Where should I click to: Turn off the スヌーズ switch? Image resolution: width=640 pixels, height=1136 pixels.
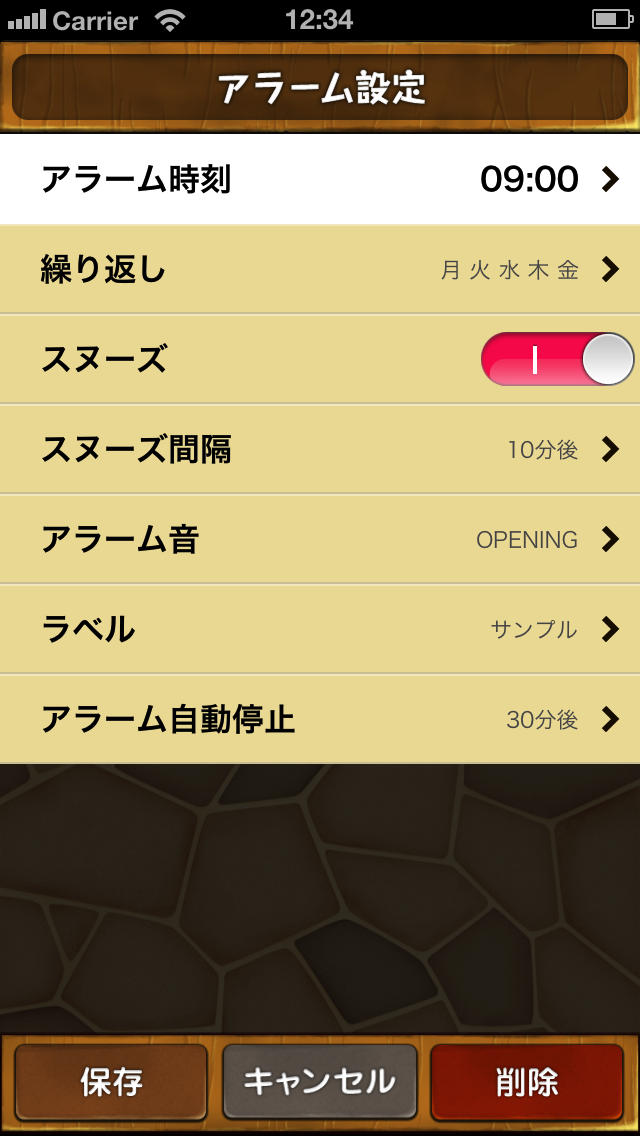pos(557,360)
